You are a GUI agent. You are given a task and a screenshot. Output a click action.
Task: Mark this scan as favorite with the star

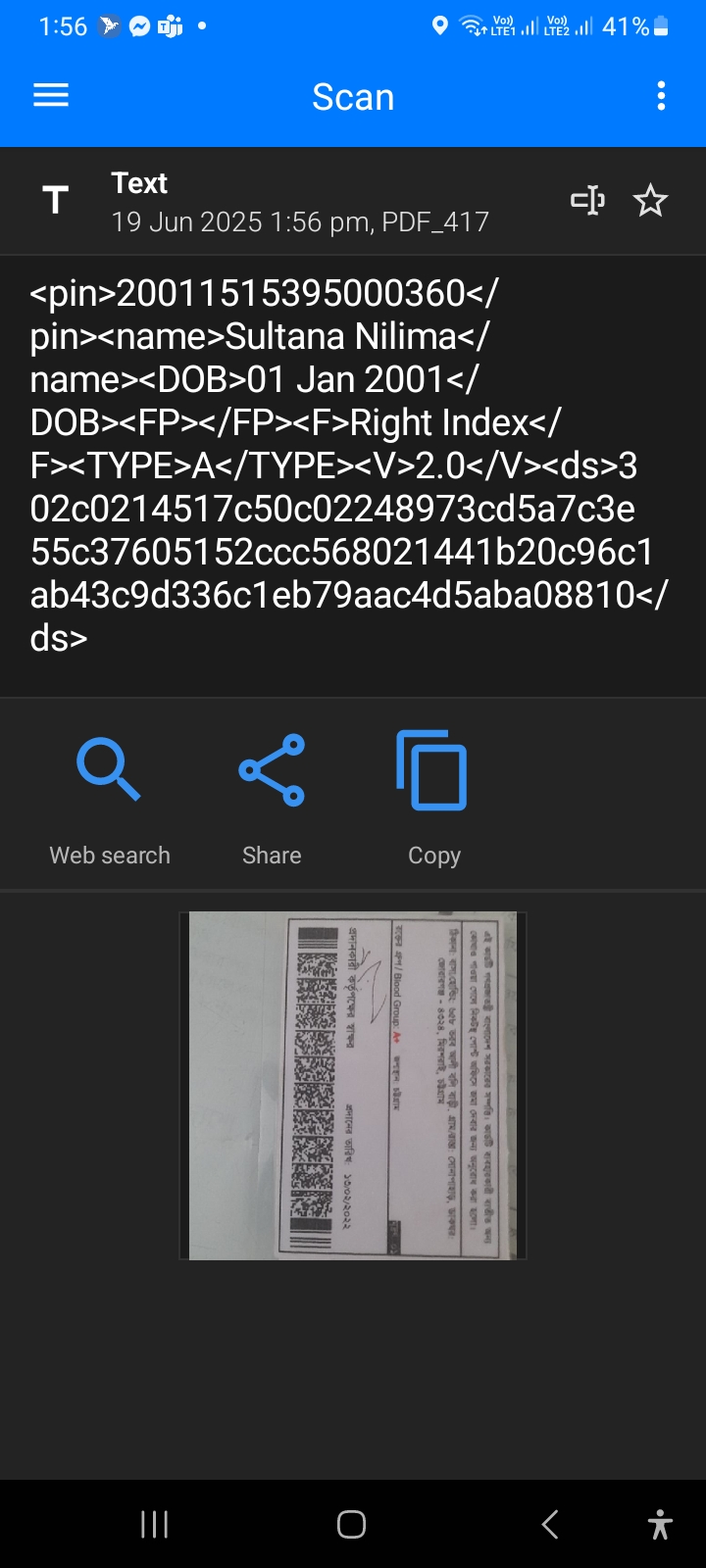tap(650, 201)
